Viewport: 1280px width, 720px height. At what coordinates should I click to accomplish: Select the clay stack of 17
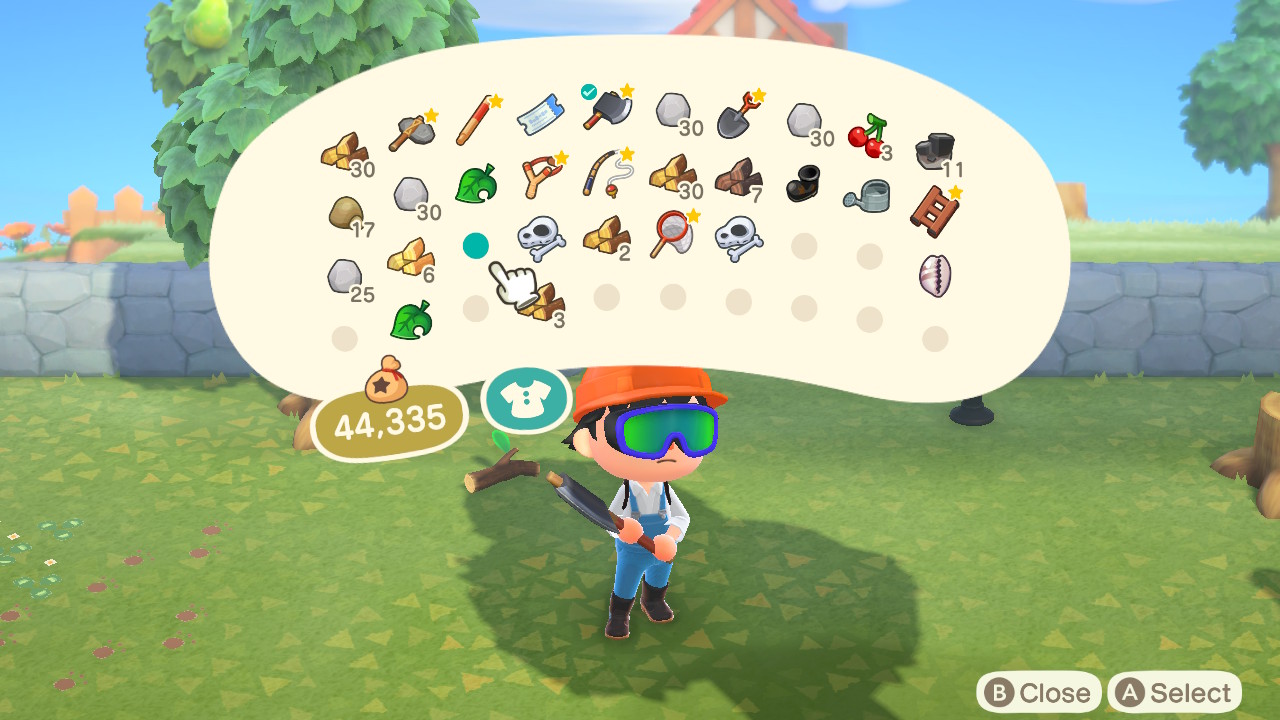click(345, 213)
